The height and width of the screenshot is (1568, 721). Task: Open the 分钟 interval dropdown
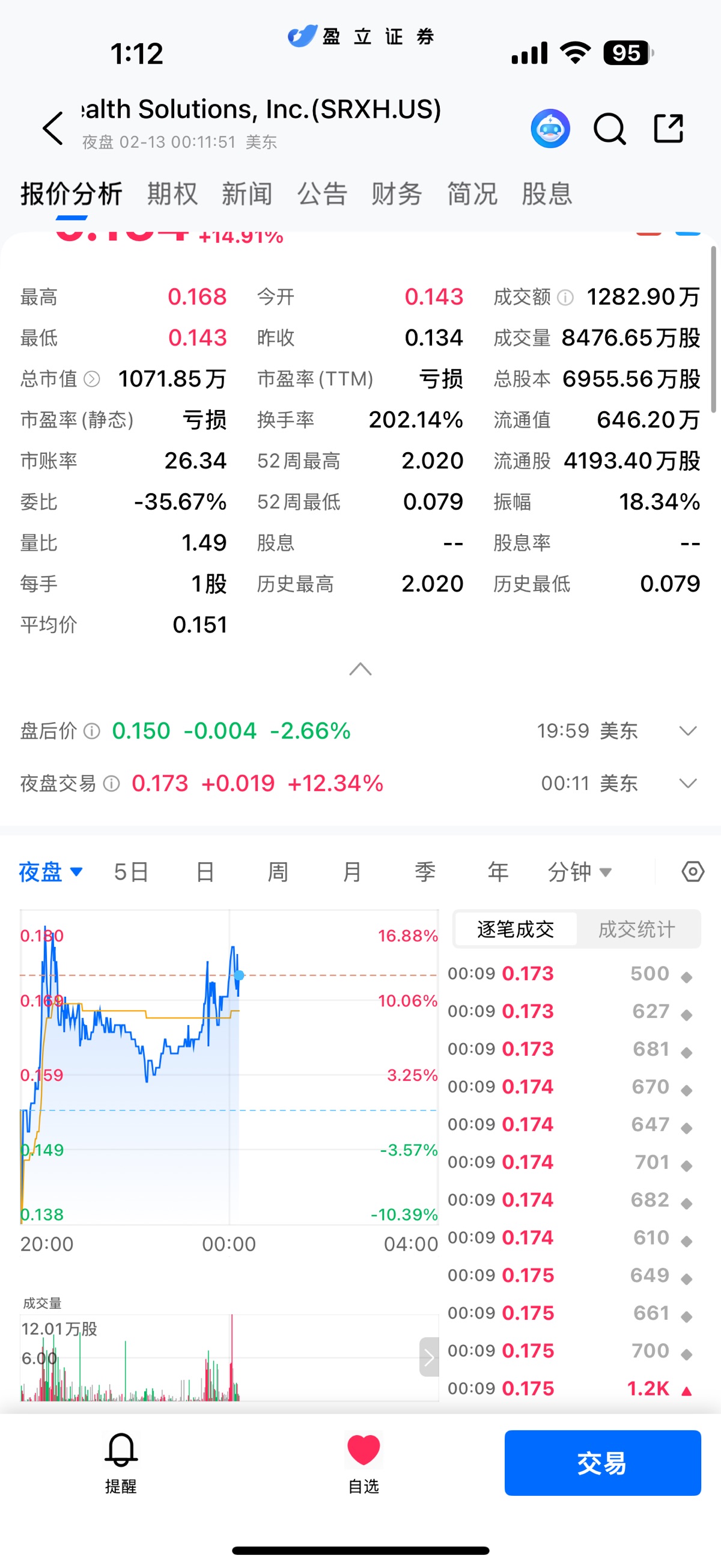pyautogui.click(x=579, y=872)
